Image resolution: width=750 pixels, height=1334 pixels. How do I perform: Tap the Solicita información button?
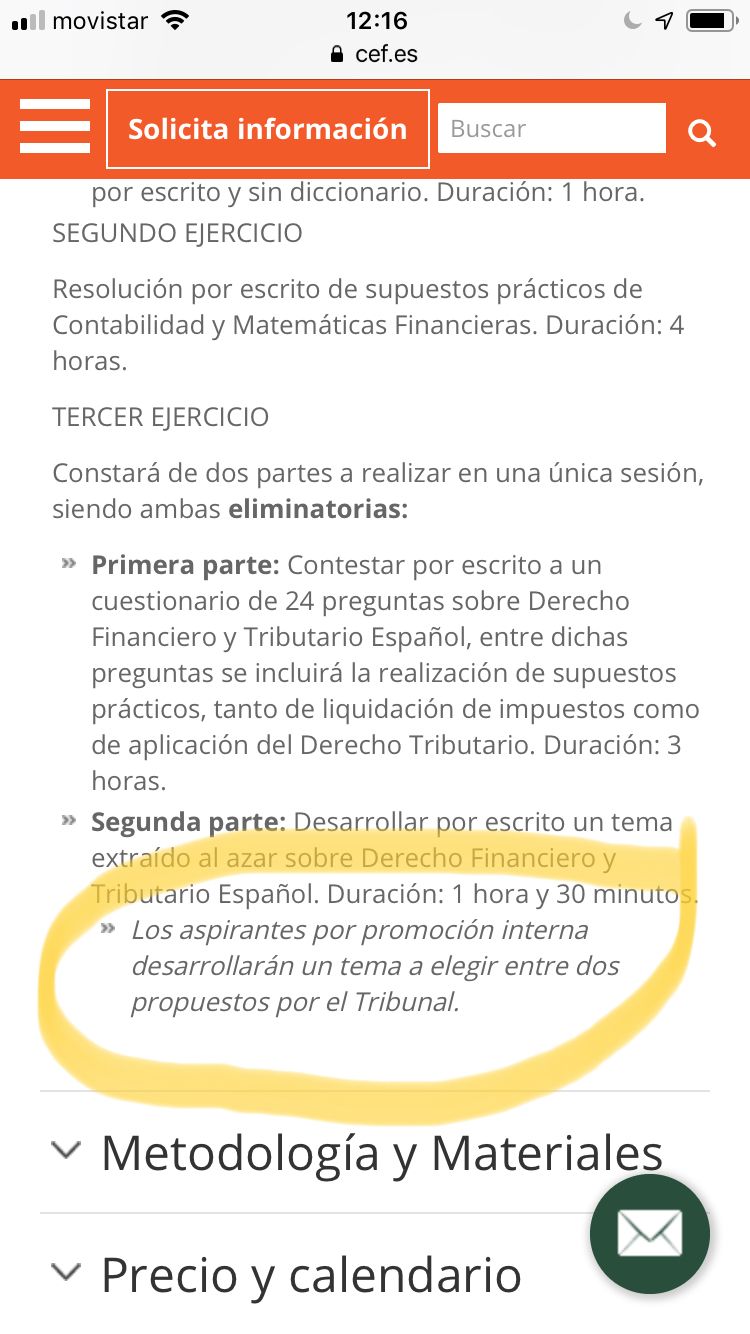click(x=268, y=129)
